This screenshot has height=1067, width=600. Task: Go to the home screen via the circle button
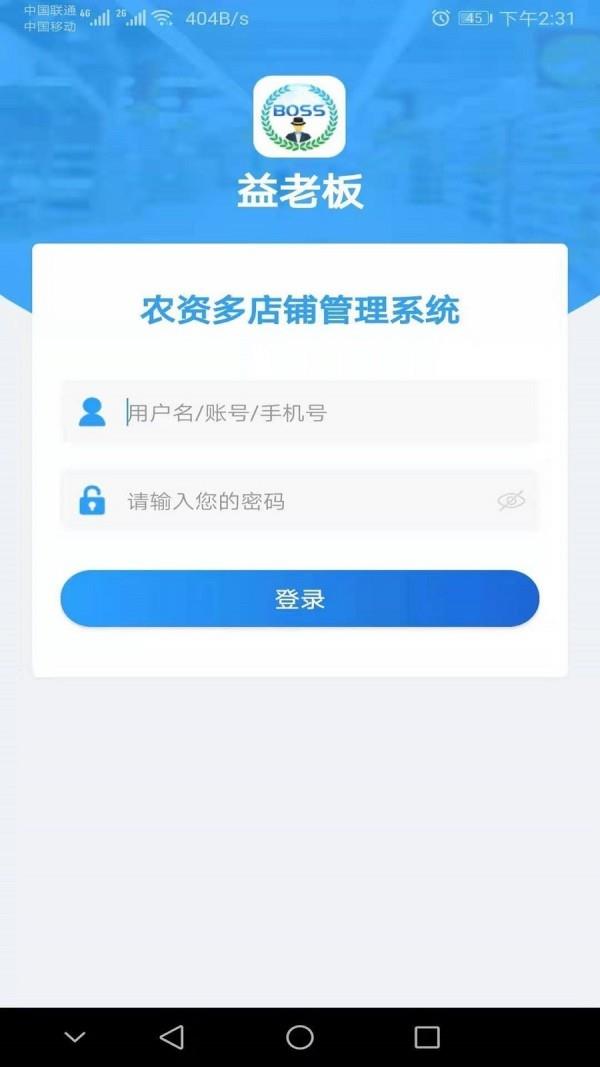click(299, 1037)
